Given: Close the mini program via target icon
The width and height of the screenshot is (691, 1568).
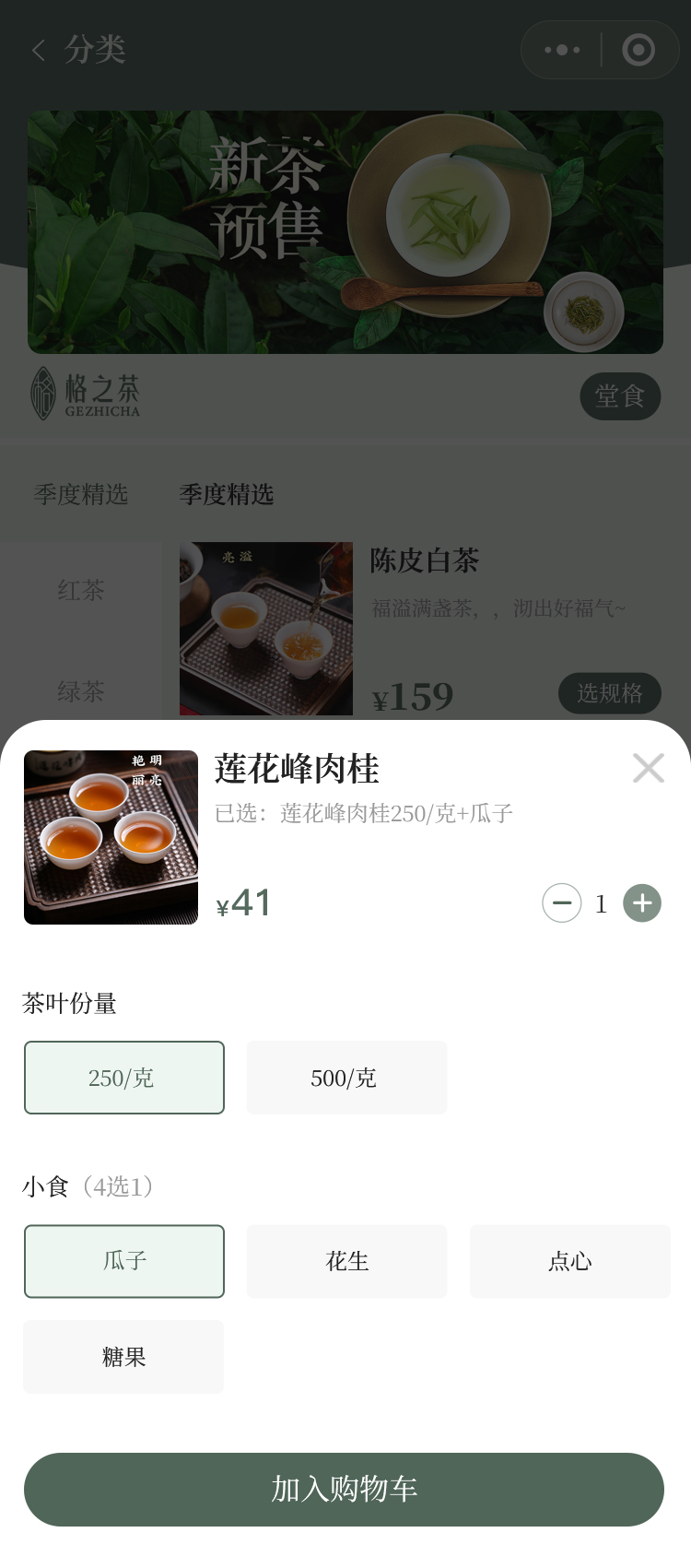Looking at the screenshot, I should (638, 50).
